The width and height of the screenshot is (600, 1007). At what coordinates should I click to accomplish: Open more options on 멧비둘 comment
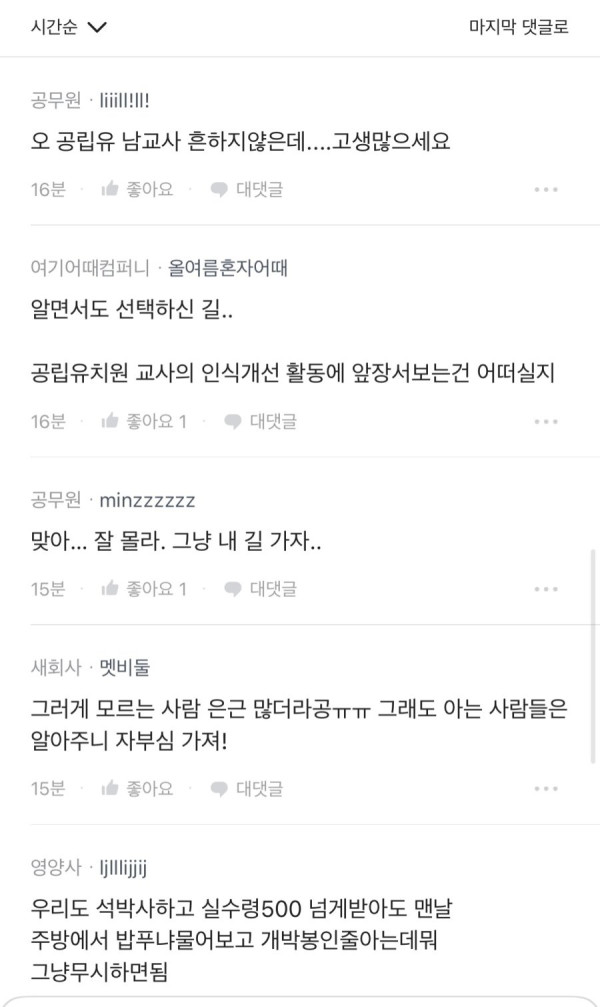point(546,789)
